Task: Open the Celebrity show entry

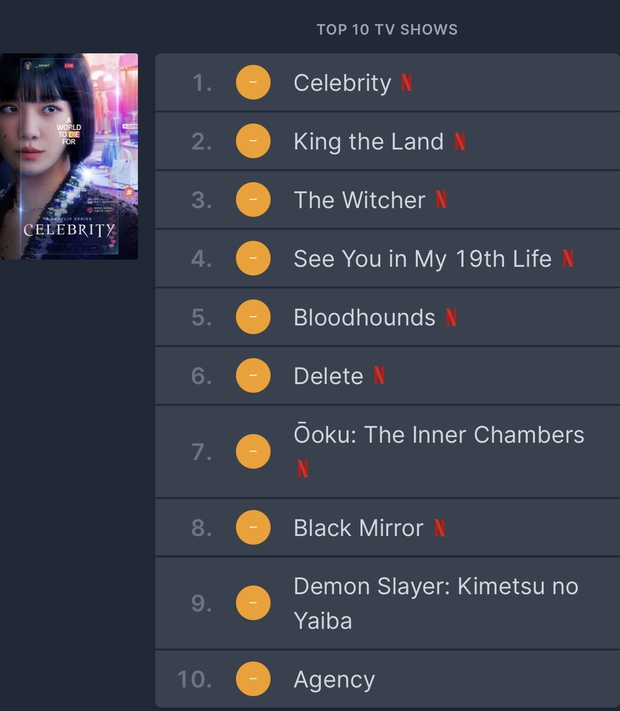Action: click(x=342, y=83)
